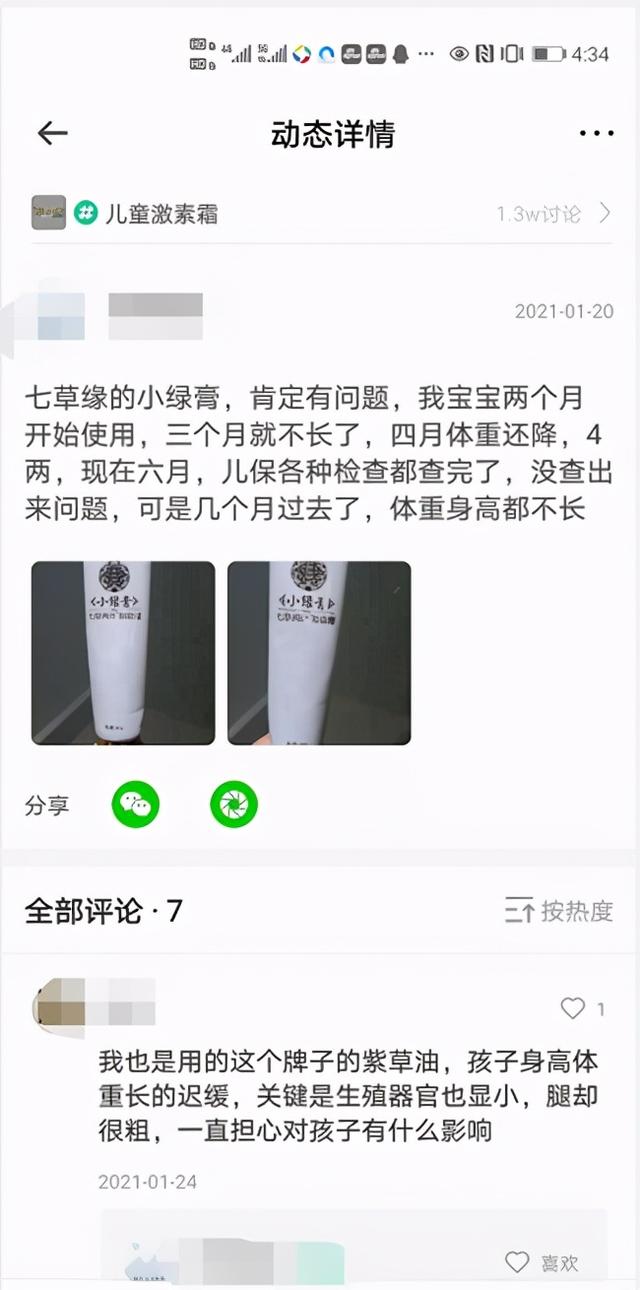Screen dimensions: 640x1290
Task: Go back using the arrow
Action: [x=52, y=133]
